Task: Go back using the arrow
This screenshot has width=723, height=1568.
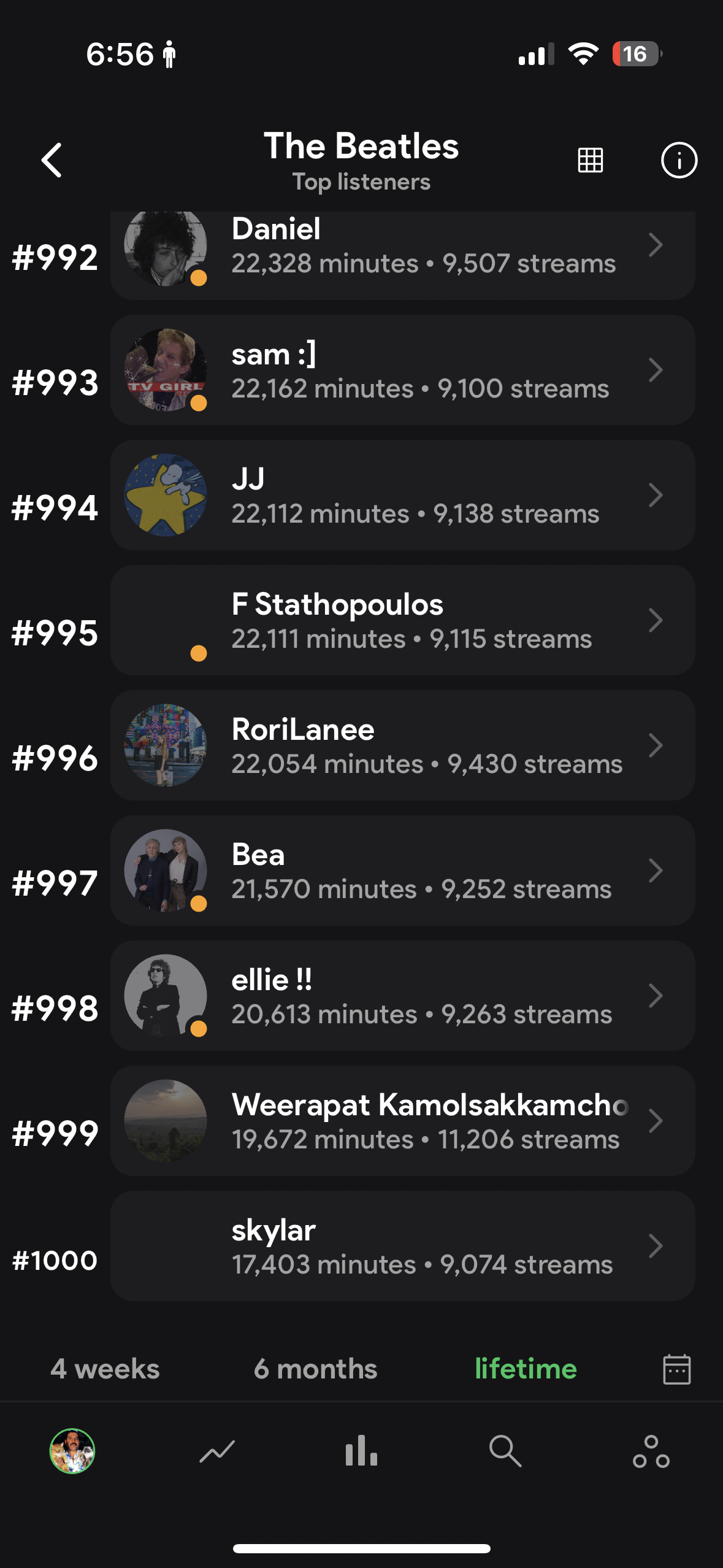Action: pos(52,161)
